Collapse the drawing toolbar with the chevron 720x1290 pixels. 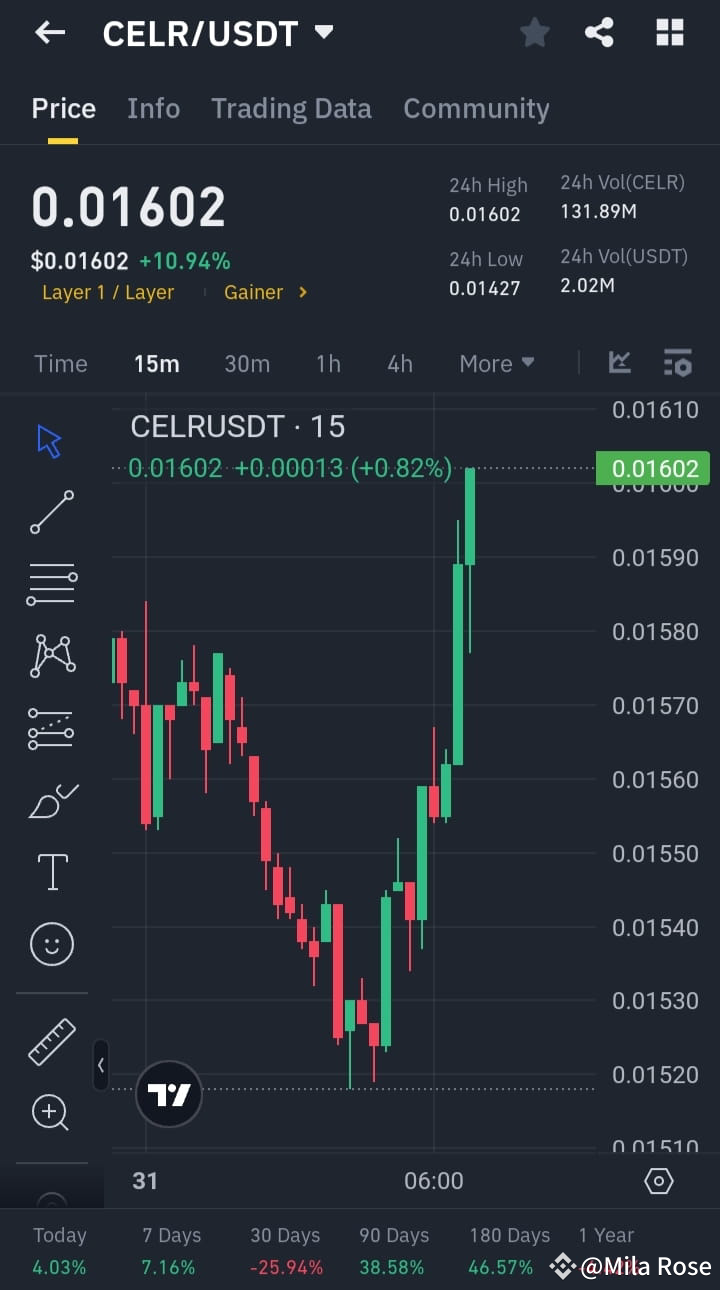coord(101,1065)
